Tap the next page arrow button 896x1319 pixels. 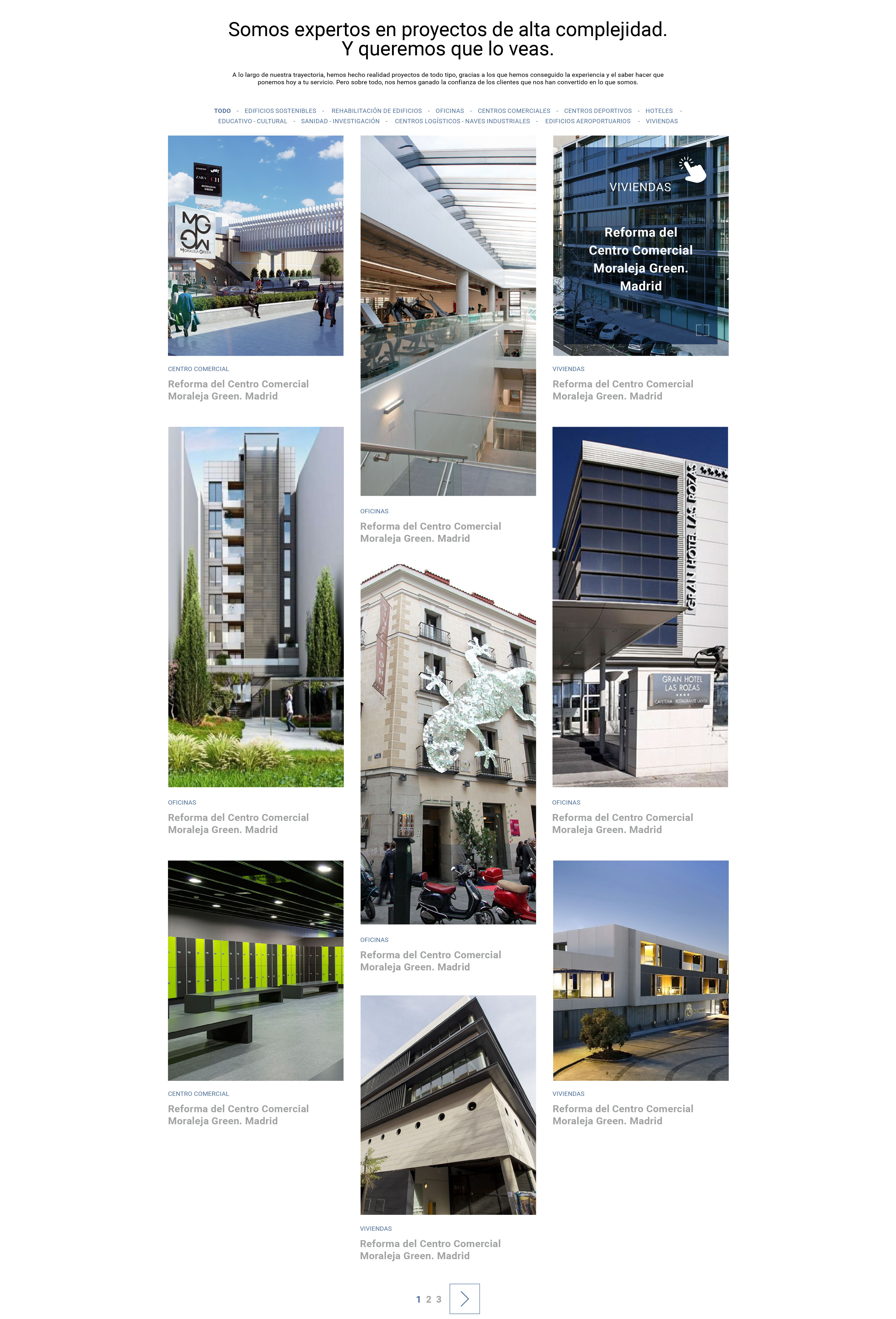(464, 1299)
